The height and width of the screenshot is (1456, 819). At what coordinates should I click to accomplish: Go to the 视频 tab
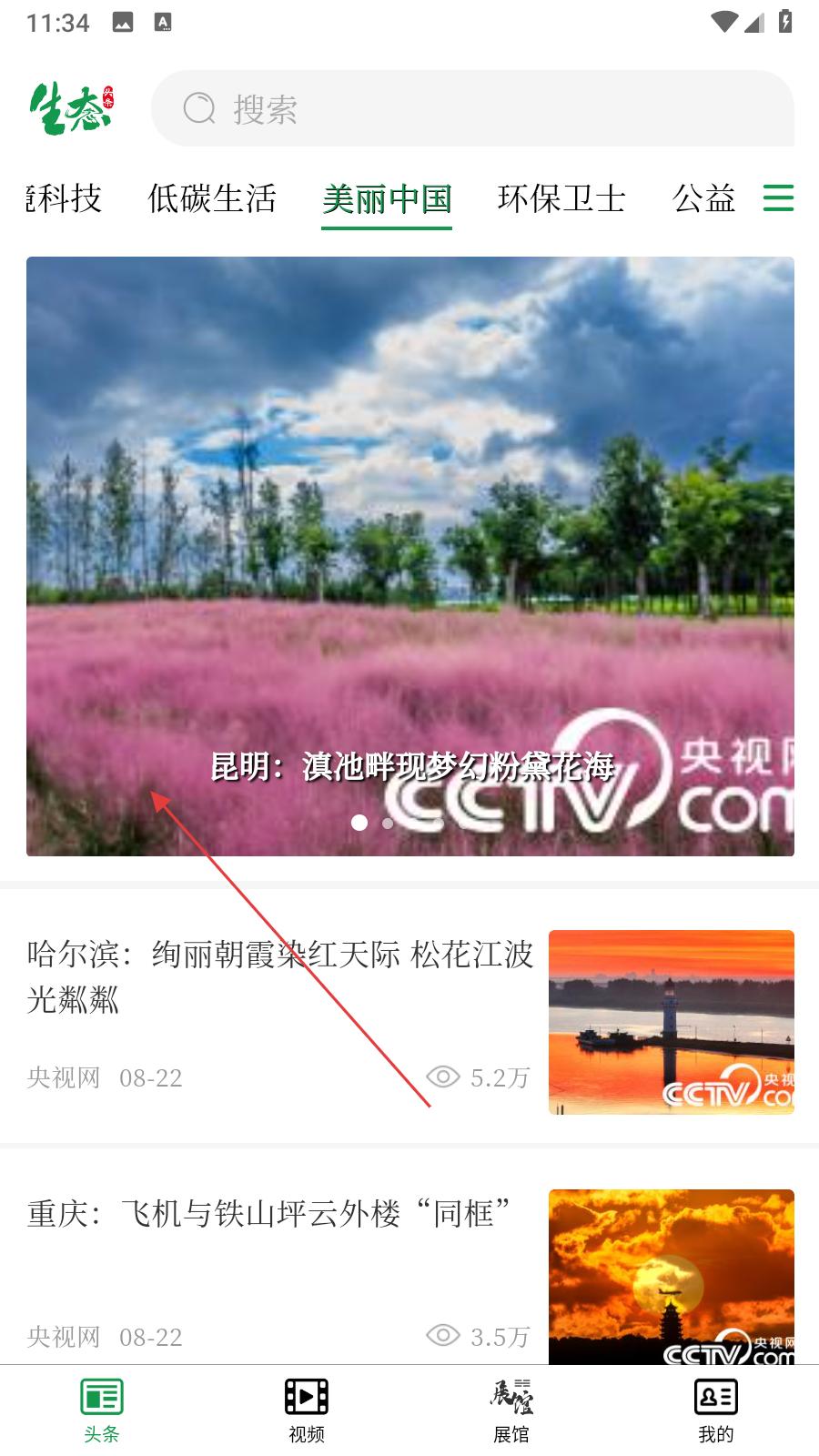coord(307,1409)
